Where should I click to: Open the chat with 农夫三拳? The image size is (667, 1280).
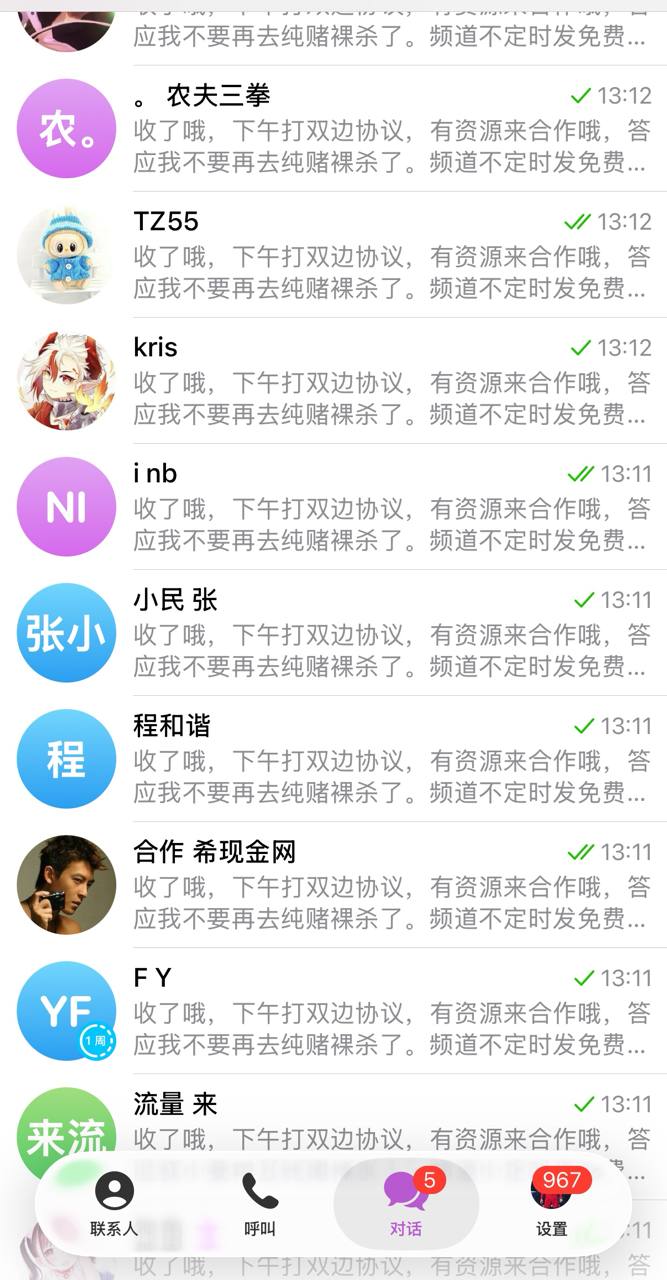pos(390,129)
